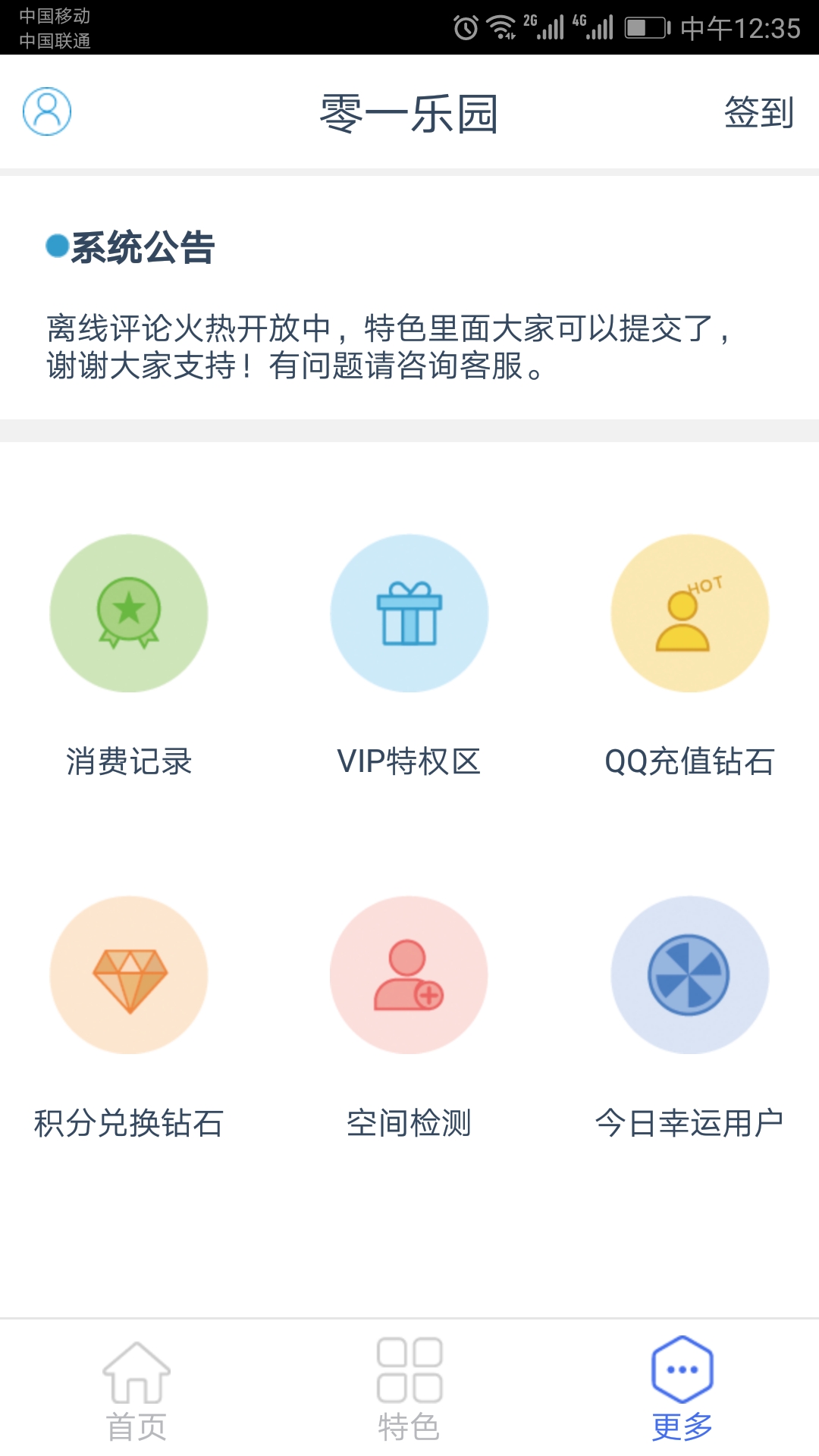Open the 消费记录 feature by its label

coord(129,762)
